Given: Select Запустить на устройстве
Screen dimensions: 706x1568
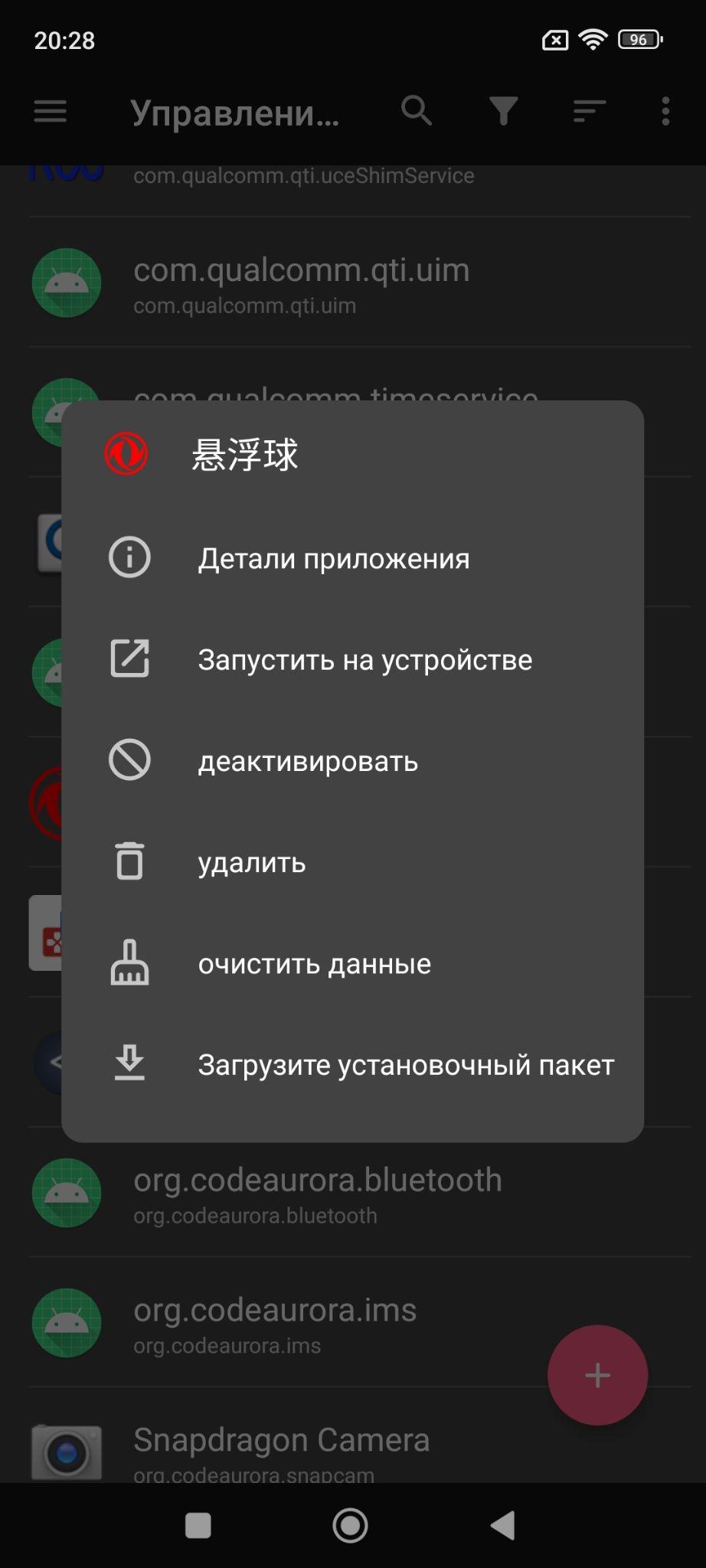Looking at the screenshot, I should (x=364, y=660).
